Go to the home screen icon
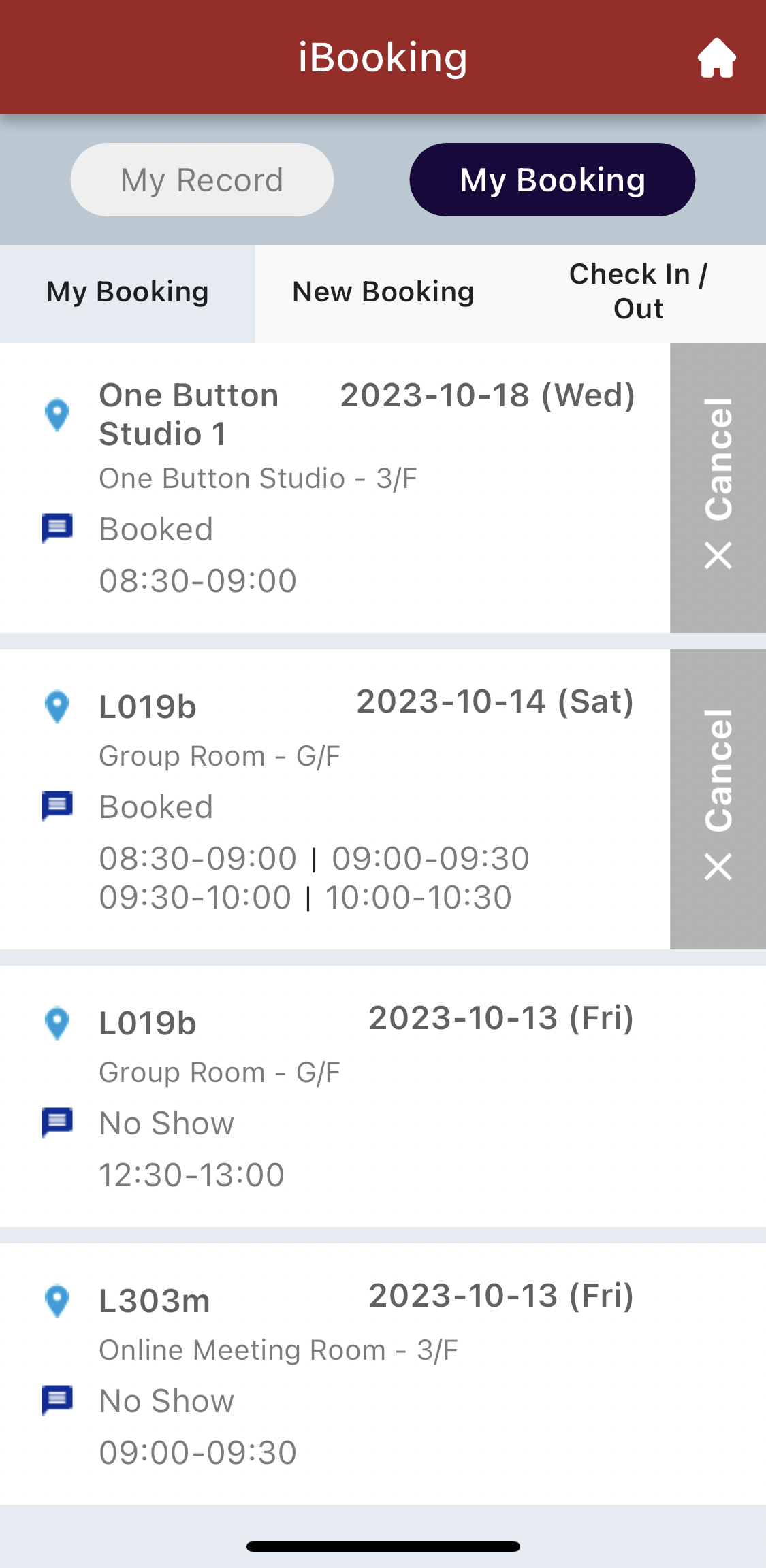Viewport: 766px width, 1568px height. pos(716,58)
